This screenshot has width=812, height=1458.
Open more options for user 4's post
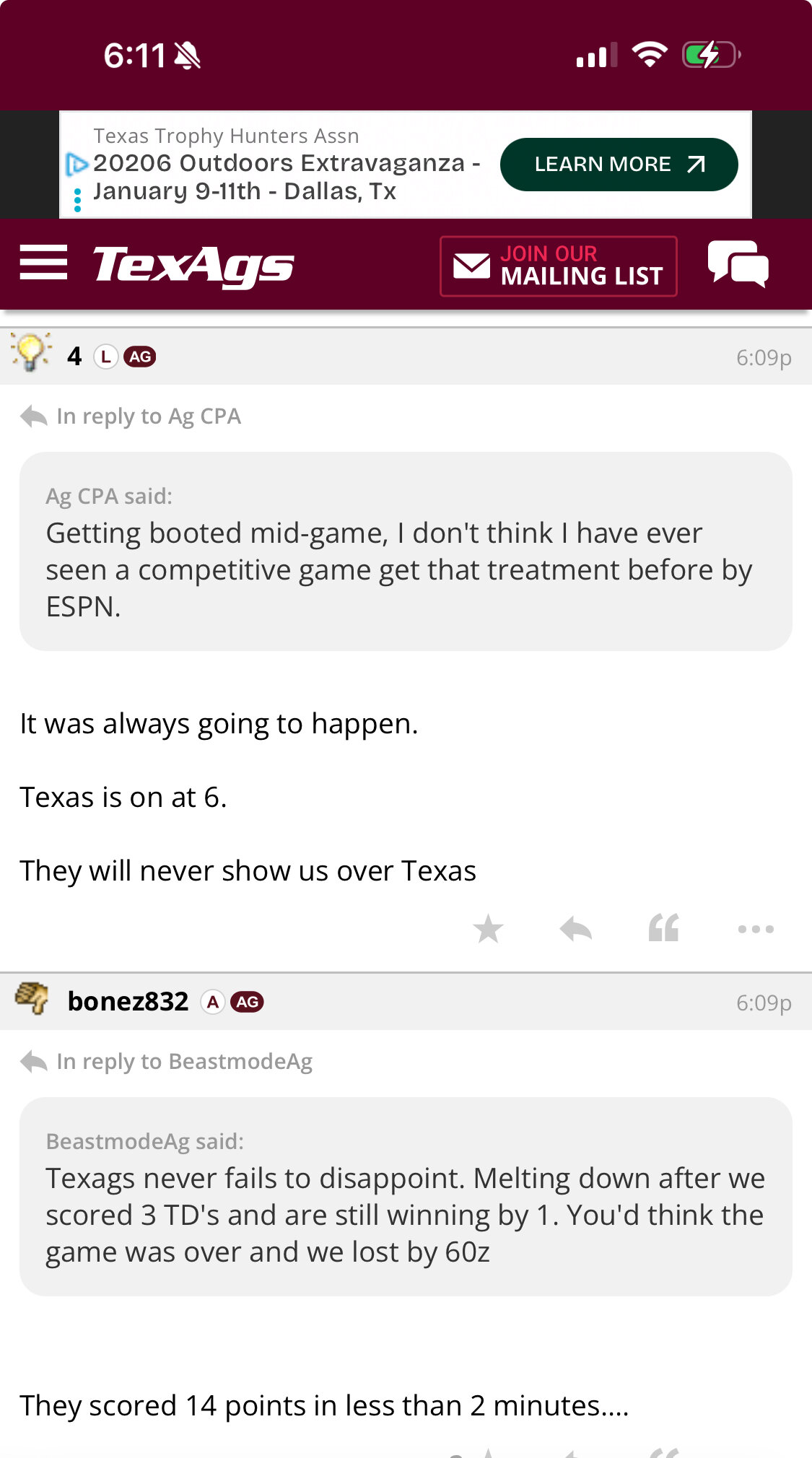(x=756, y=929)
